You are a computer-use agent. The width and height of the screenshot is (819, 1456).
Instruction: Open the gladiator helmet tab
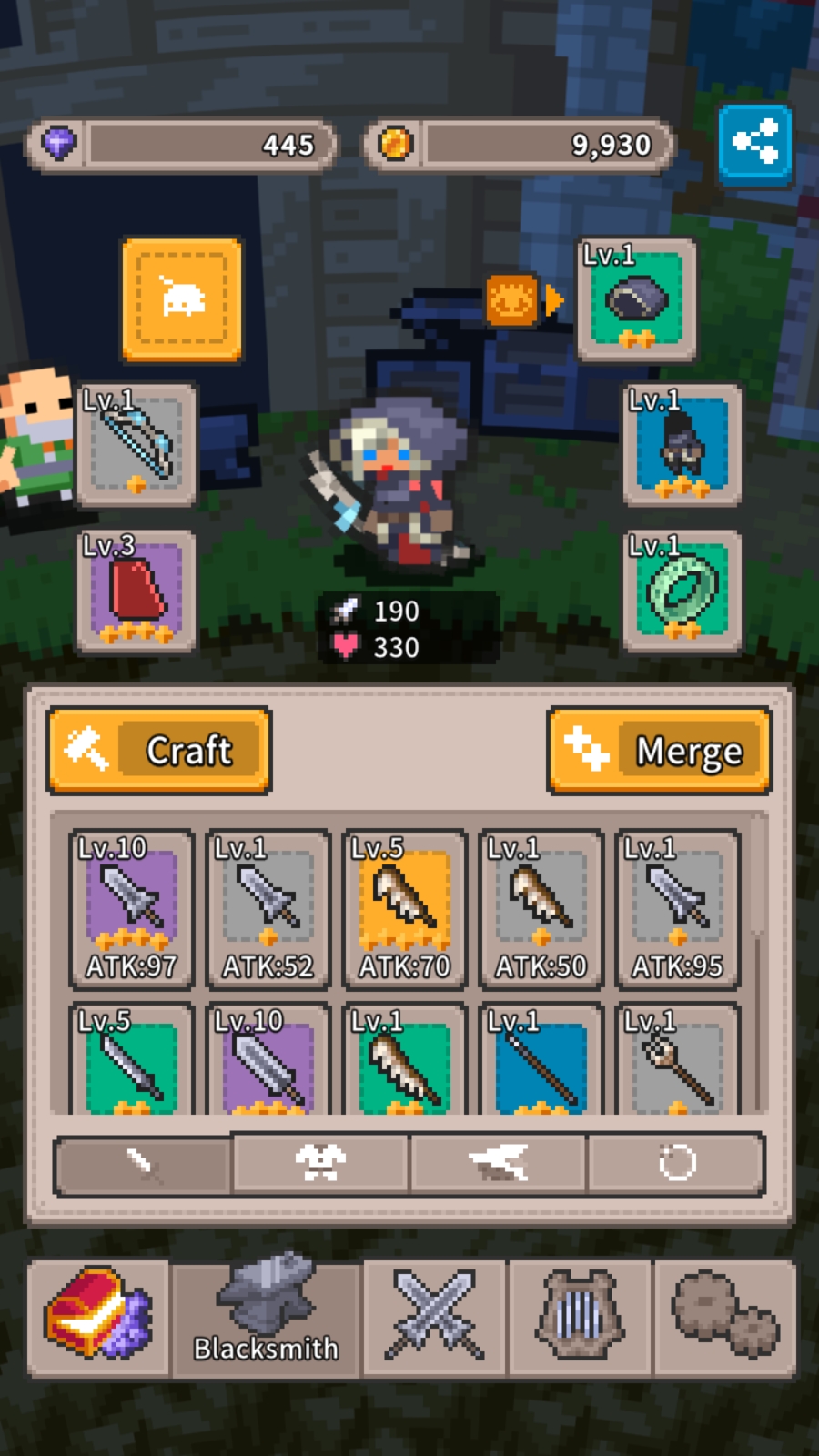[580, 1317]
